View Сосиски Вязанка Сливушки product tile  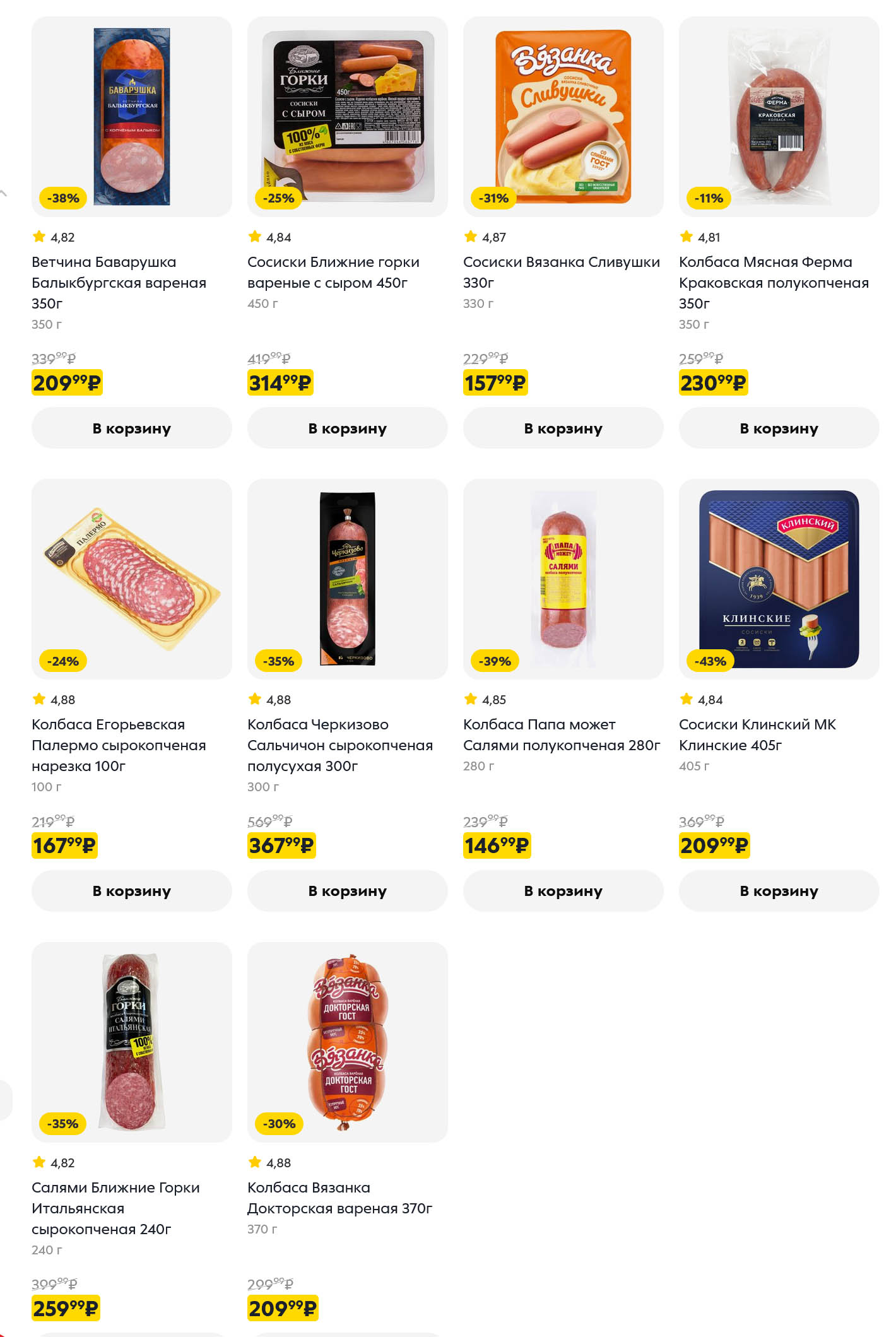tap(563, 117)
